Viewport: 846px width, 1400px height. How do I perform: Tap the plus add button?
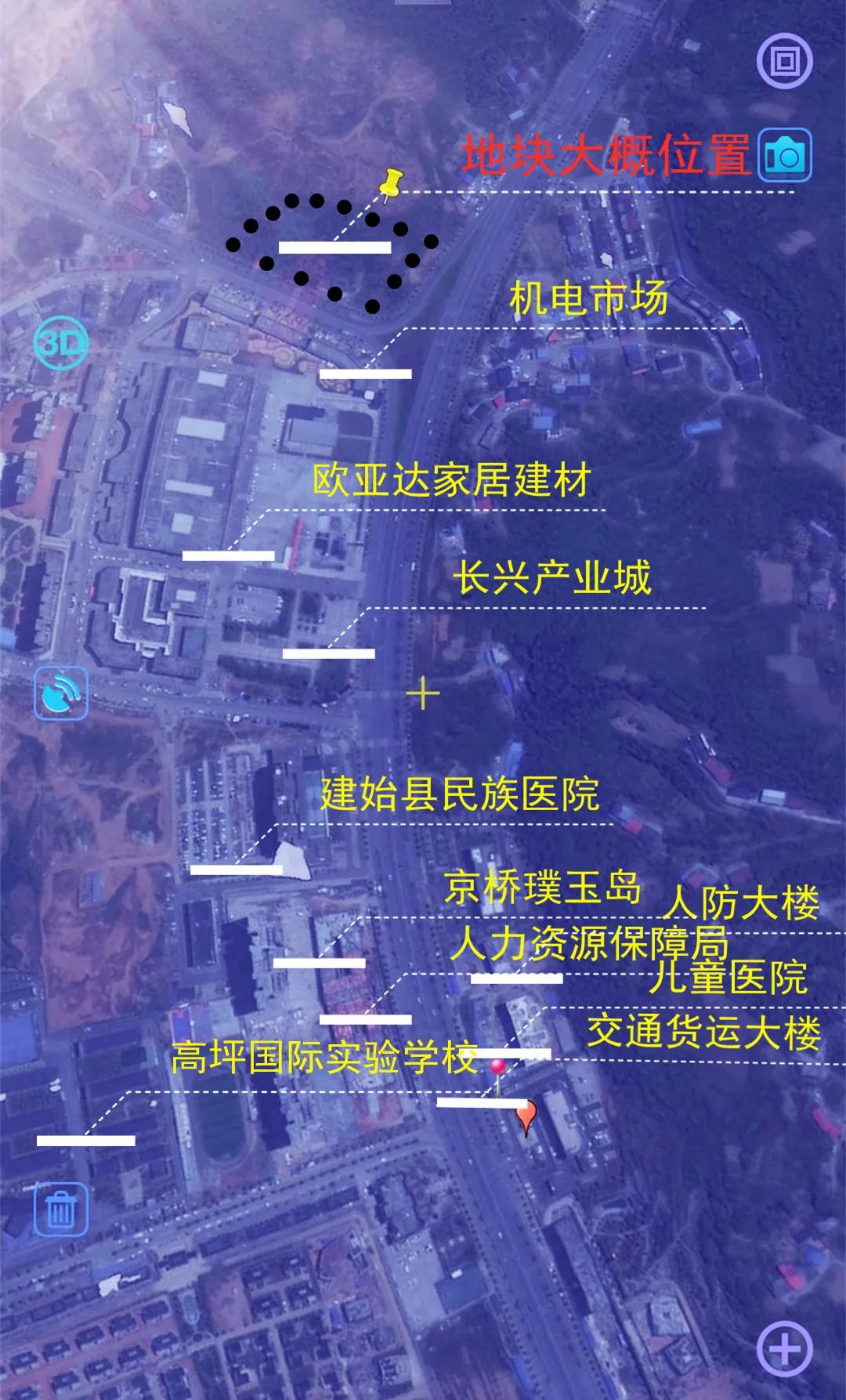click(784, 1348)
